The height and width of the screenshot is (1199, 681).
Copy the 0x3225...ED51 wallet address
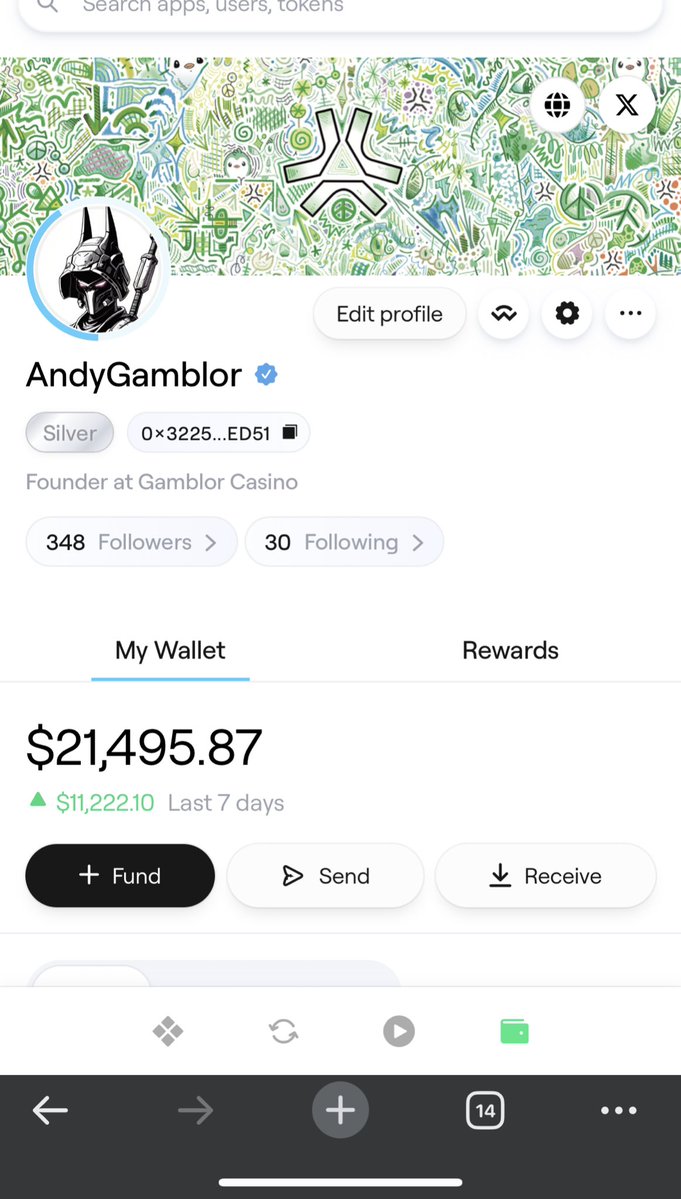219,433
